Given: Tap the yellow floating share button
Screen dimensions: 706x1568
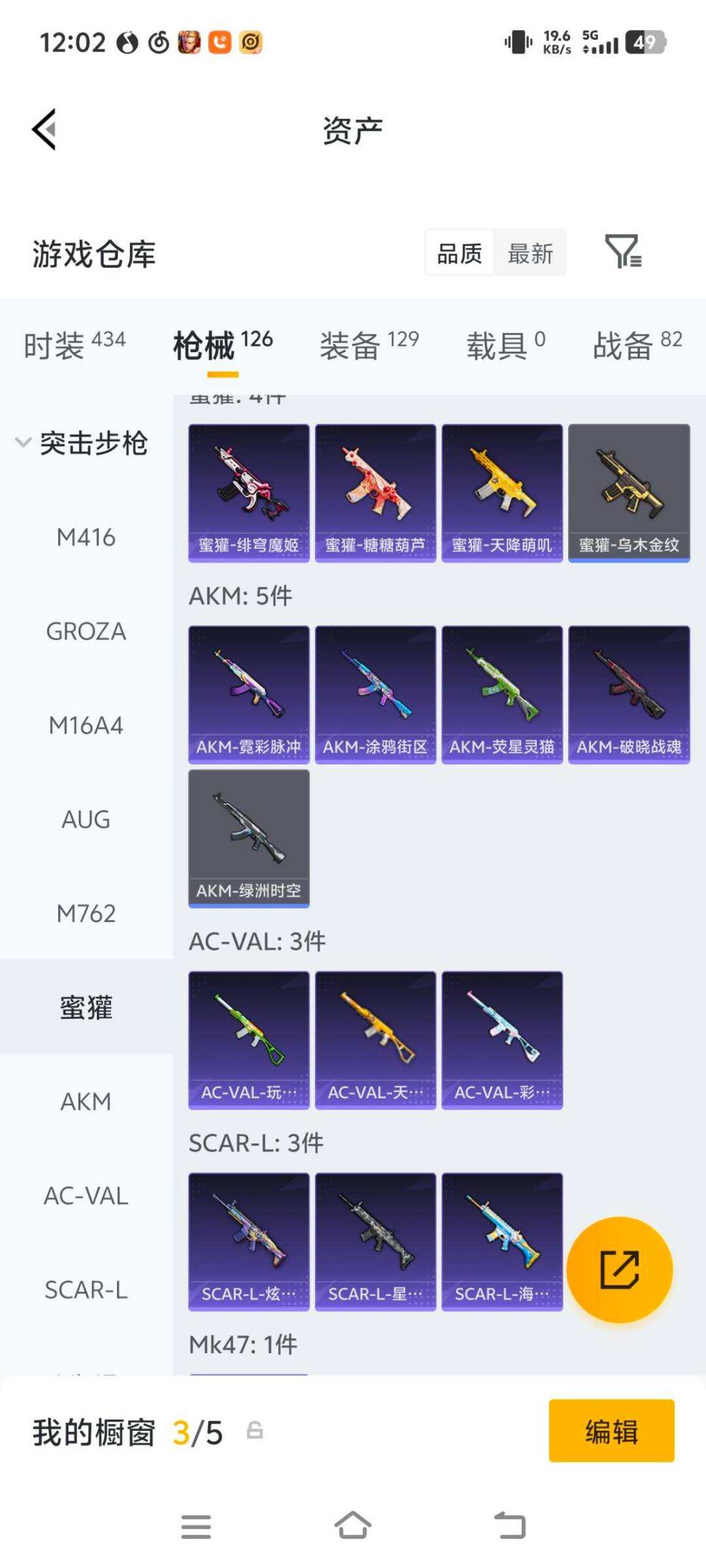Looking at the screenshot, I should [x=619, y=1269].
